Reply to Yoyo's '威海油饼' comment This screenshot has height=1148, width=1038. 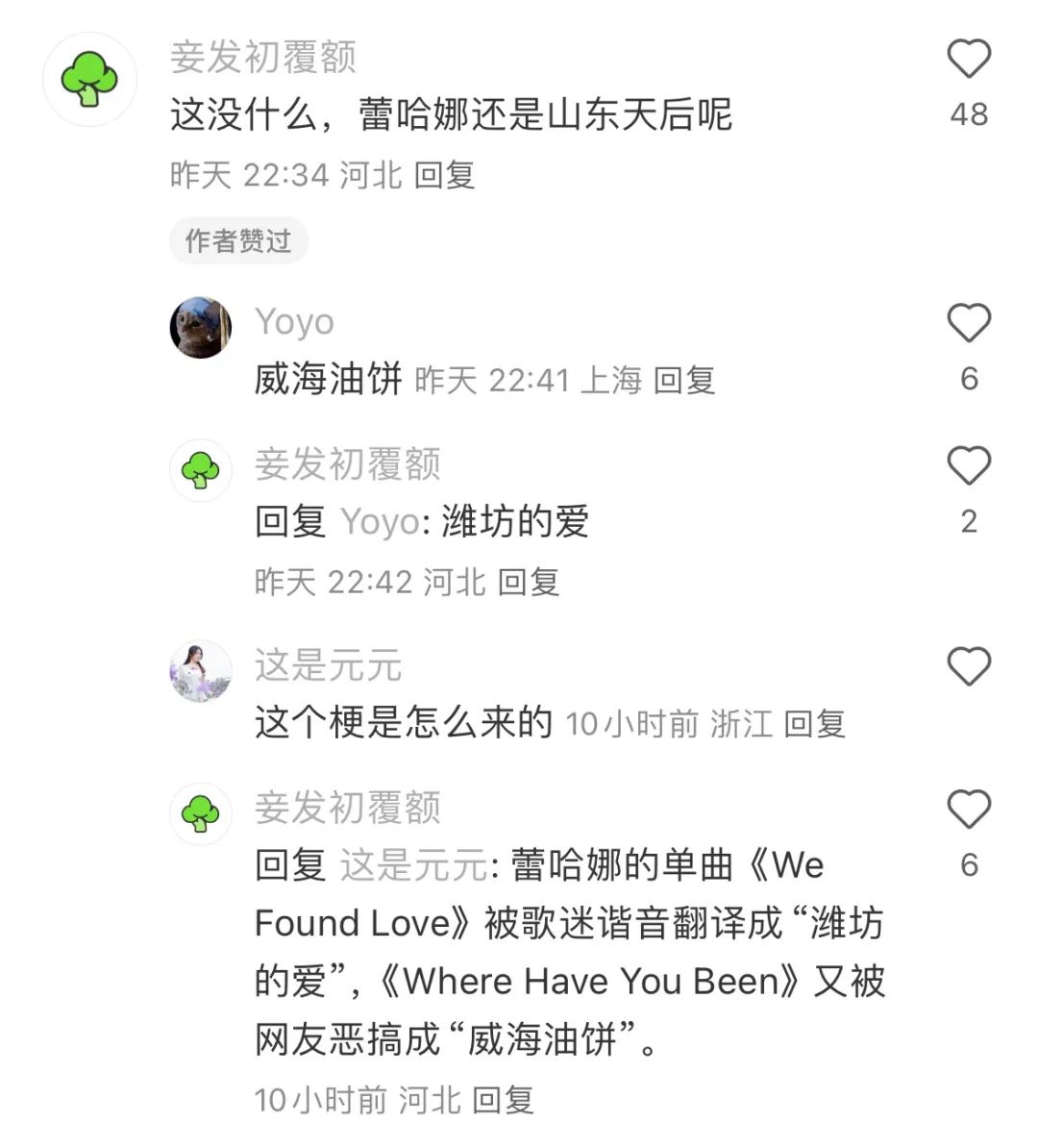[x=683, y=380]
